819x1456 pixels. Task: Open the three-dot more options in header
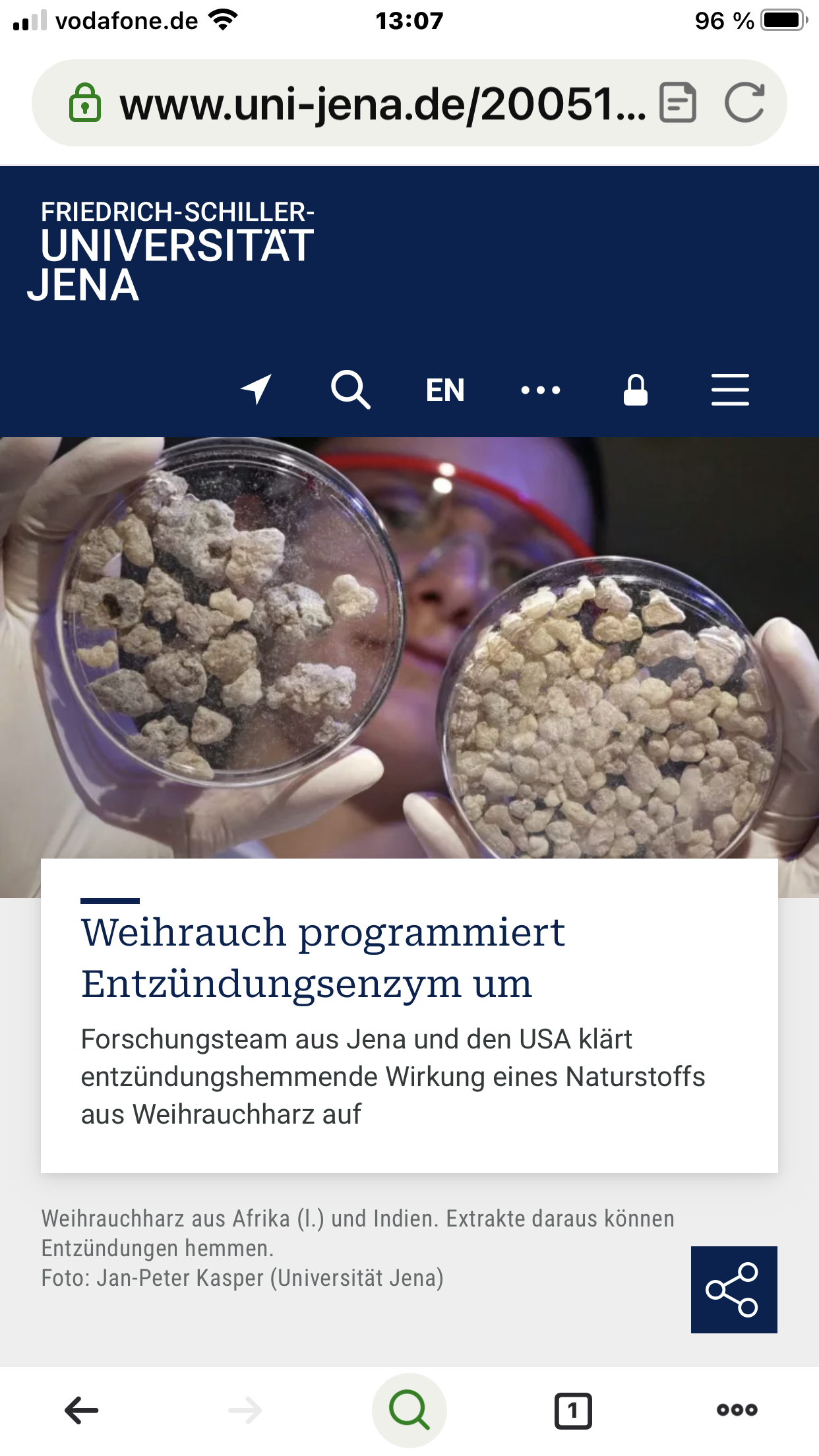coord(540,390)
